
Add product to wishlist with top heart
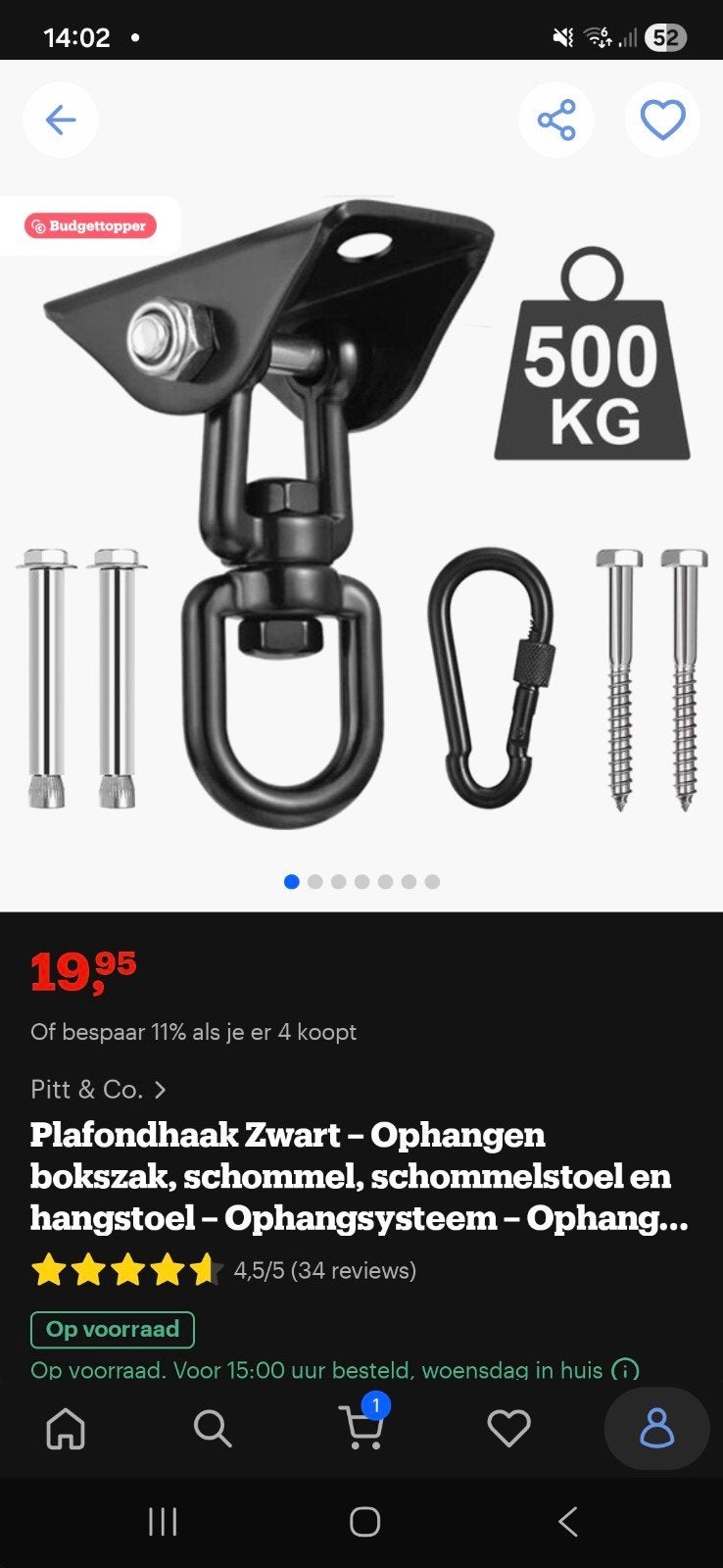(x=663, y=120)
